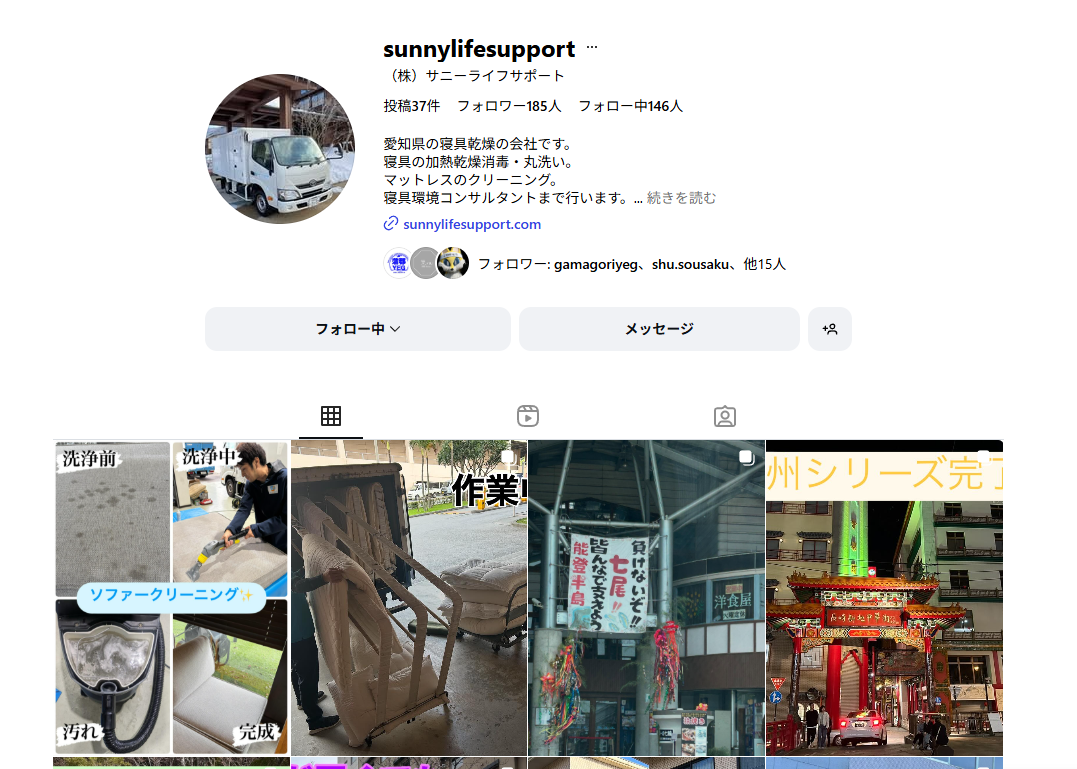
Task: Open the 州シリーズ完 Chinatown gate post
Action: coord(884,597)
